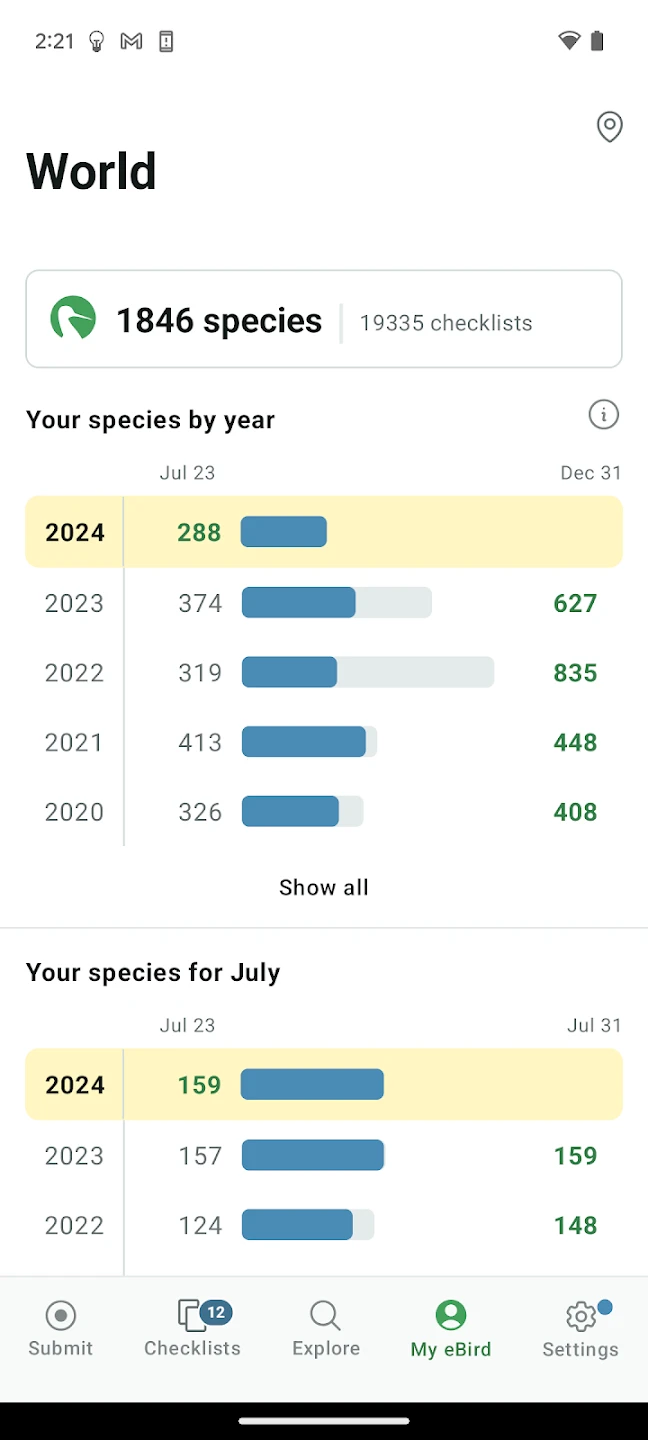
Task: Open the 2022 July row showing 148
Action: [x=323, y=1225]
